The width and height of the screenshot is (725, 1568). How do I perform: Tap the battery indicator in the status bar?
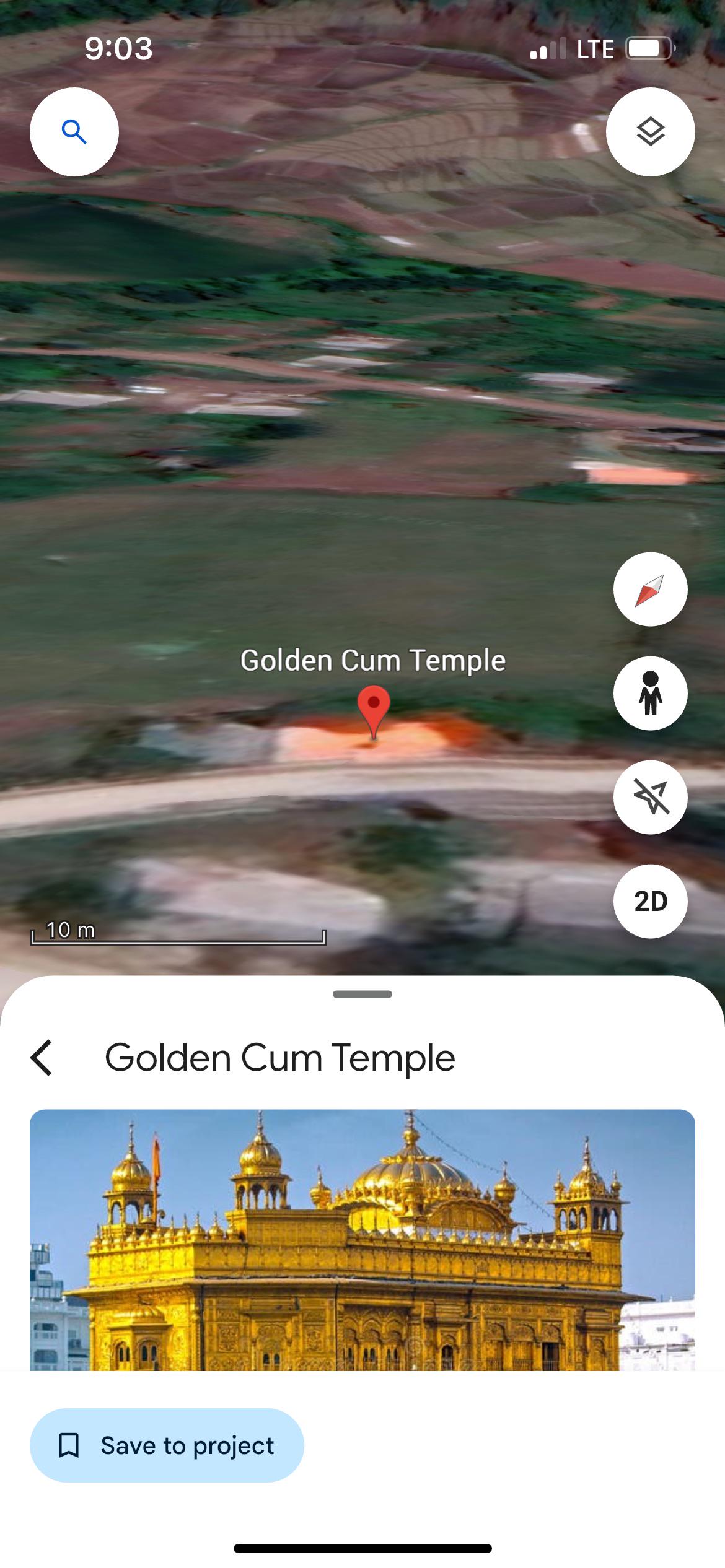(649, 48)
